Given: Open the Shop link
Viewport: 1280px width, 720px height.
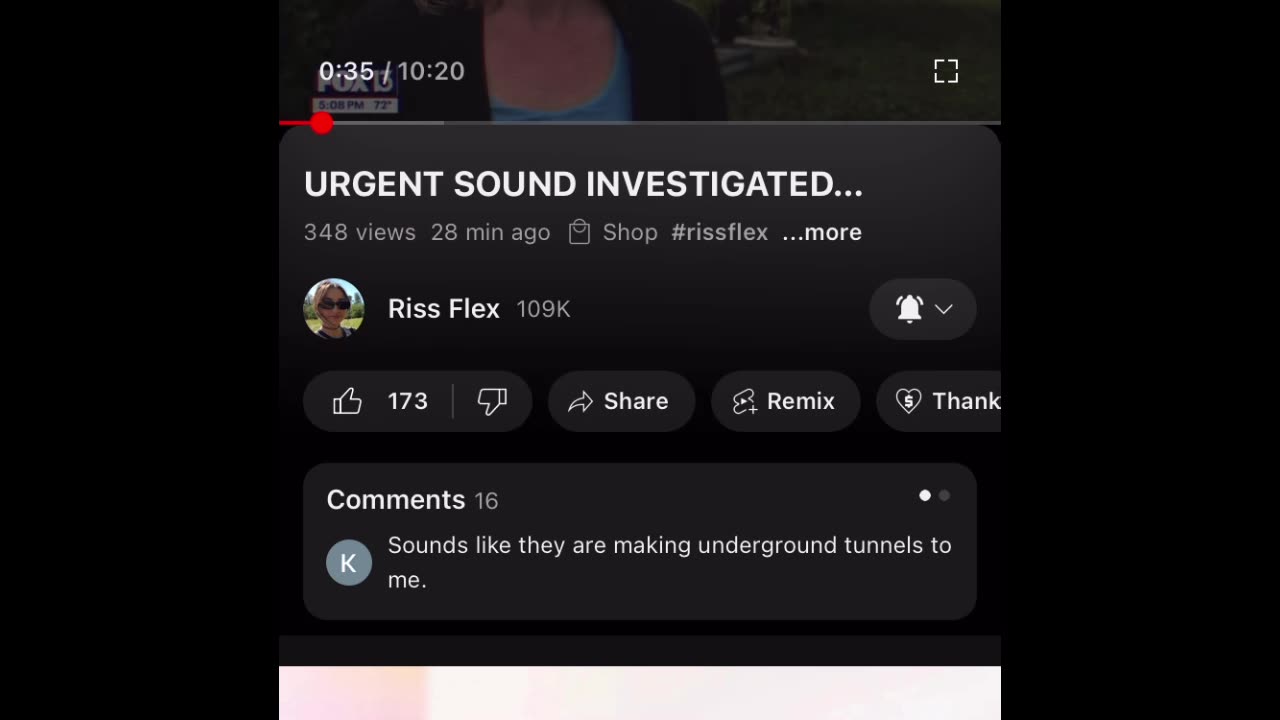Looking at the screenshot, I should (x=614, y=232).
